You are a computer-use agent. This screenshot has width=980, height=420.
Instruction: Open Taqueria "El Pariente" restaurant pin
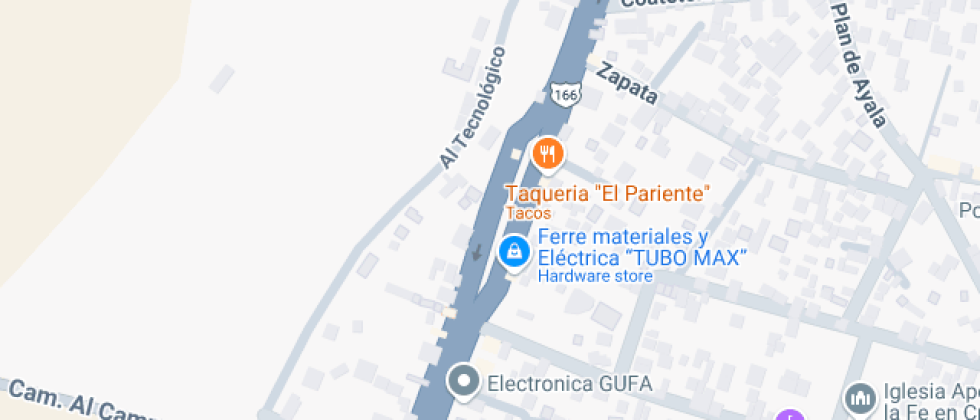[548, 154]
